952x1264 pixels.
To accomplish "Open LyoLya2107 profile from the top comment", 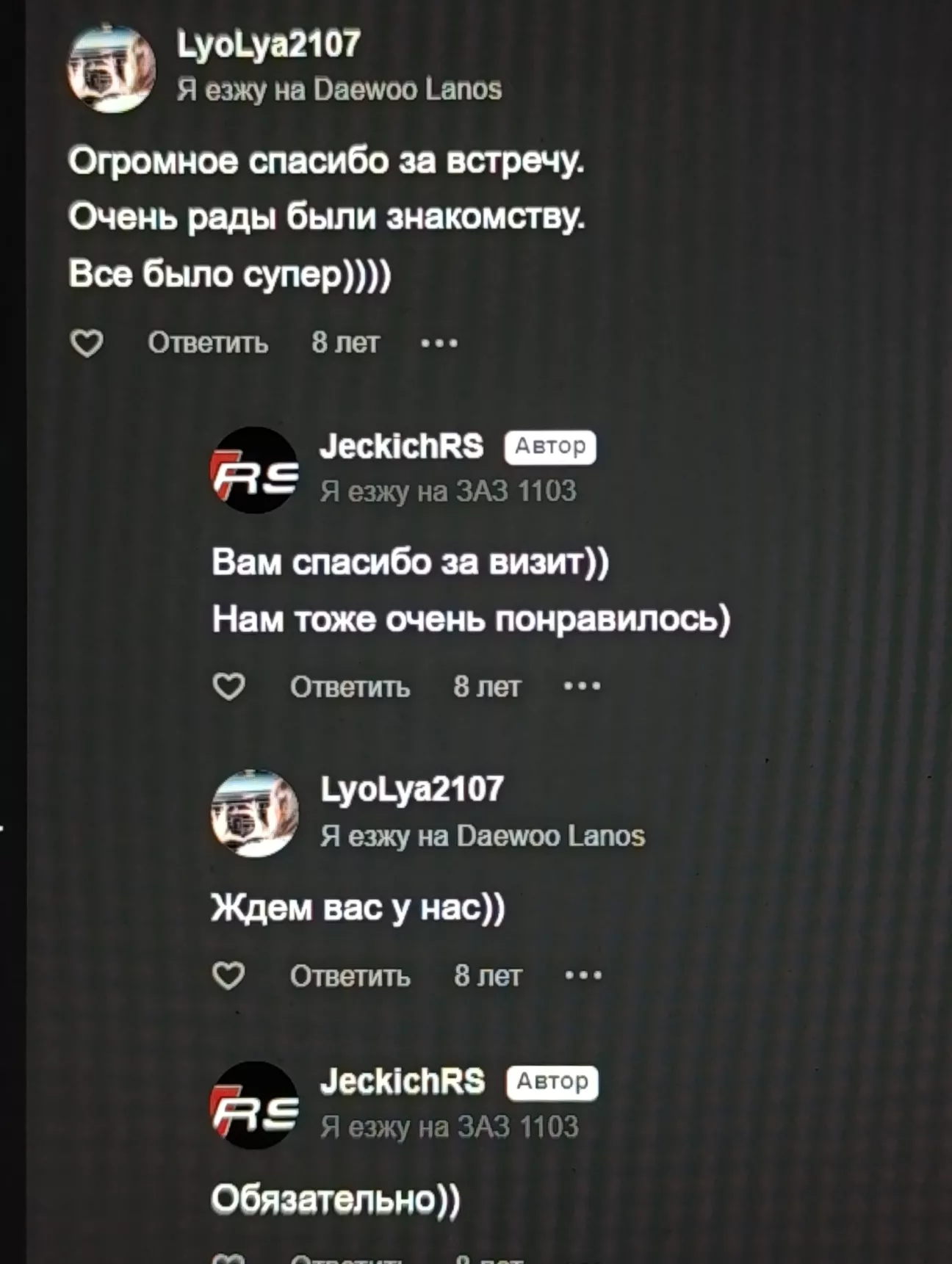I will tap(268, 45).
